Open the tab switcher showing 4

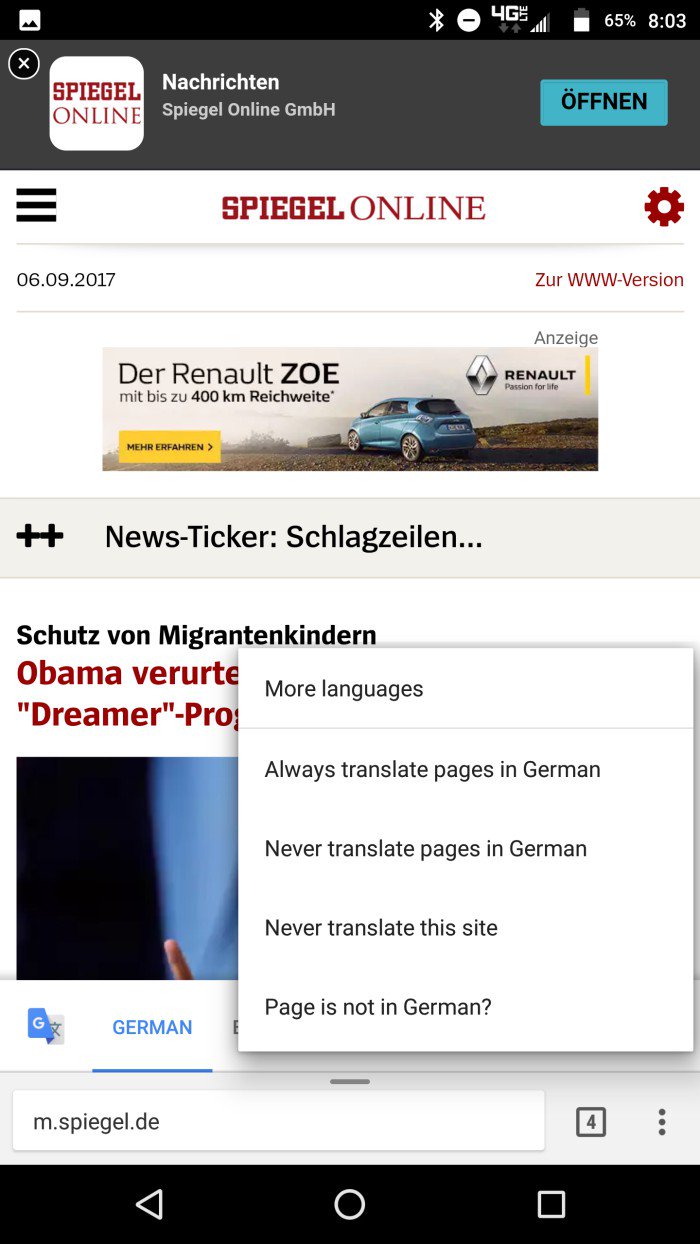coord(590,1122)
